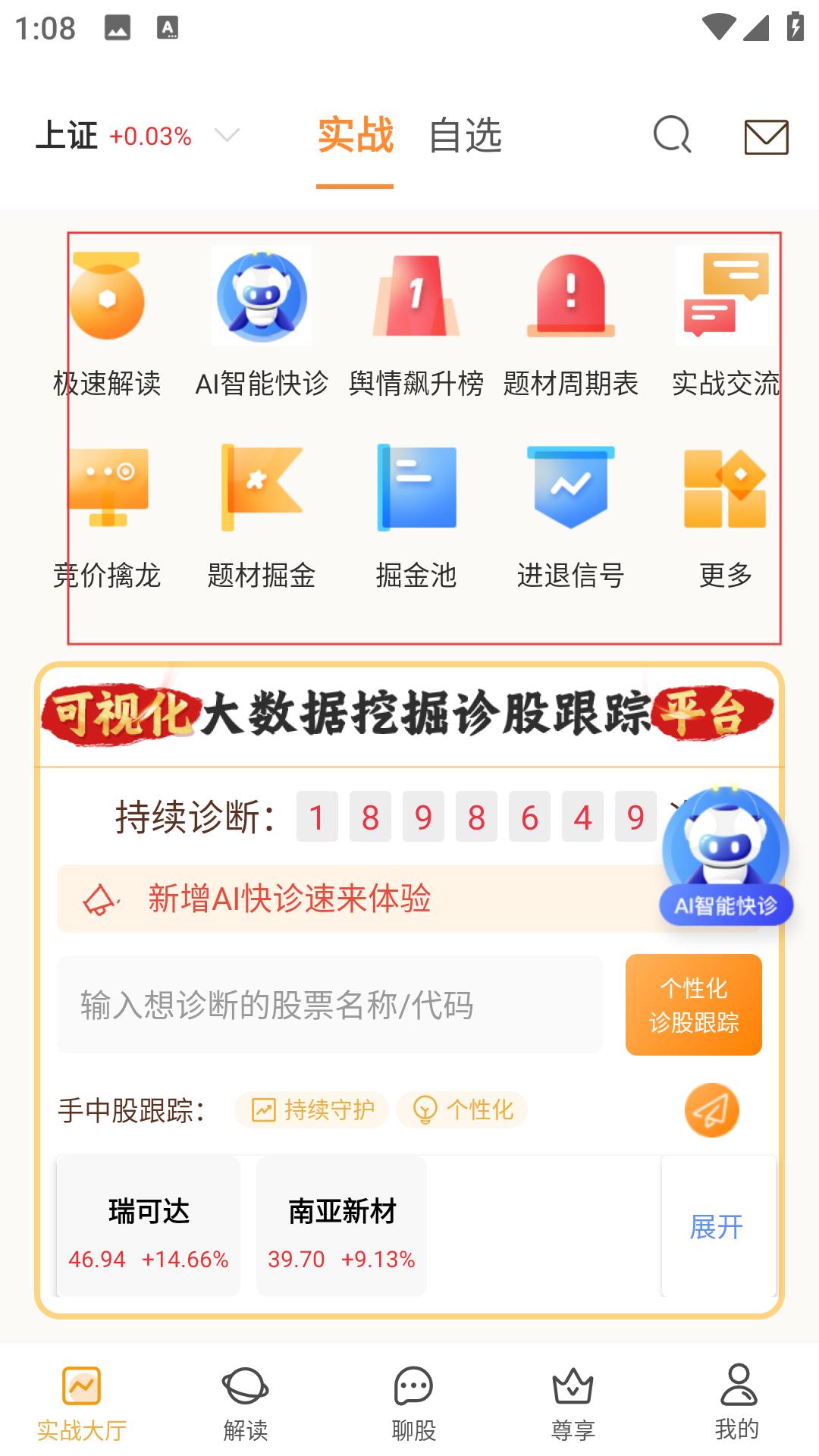Open the search icon
Screen dimensions: 819x1456
672,136
